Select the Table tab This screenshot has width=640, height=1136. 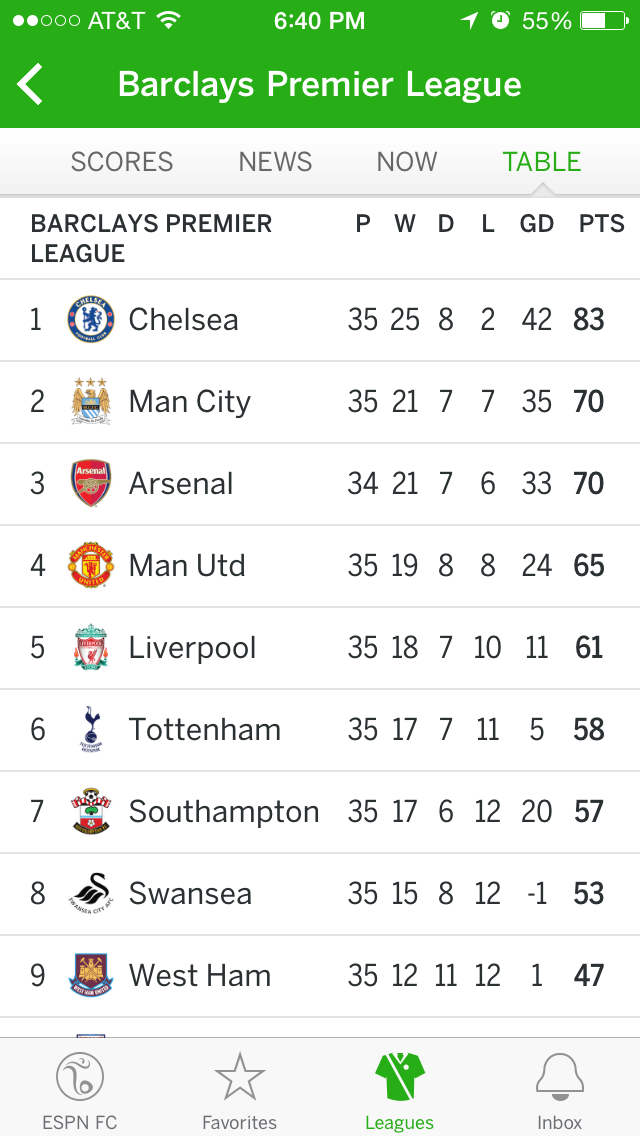pyautogui.click(x=542, y=162)
